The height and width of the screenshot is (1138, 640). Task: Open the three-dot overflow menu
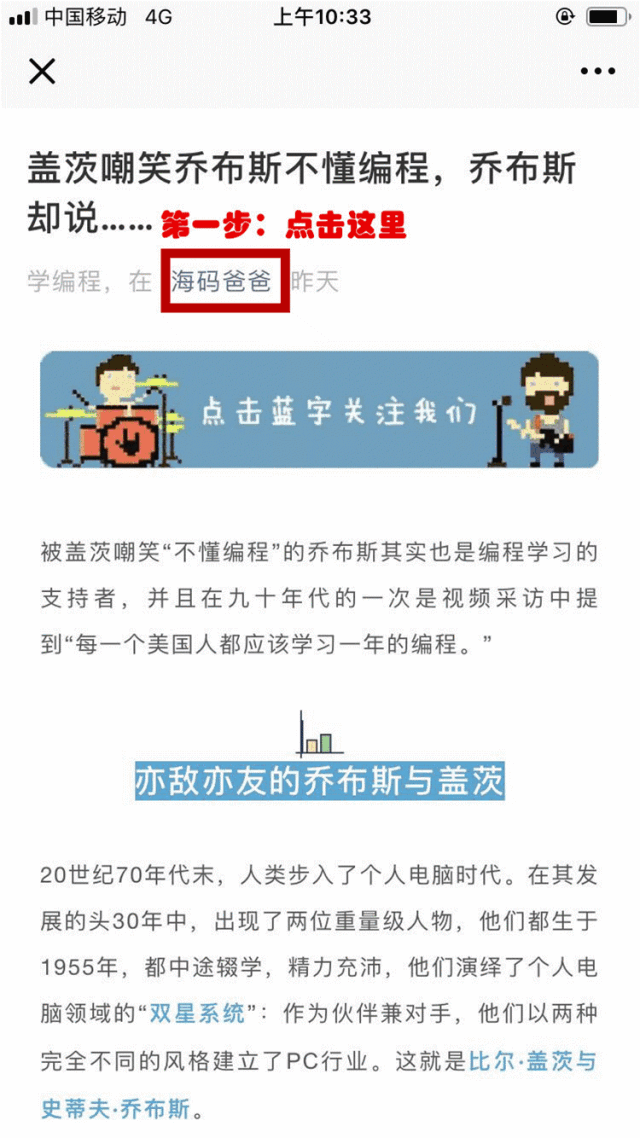point(597,71)
